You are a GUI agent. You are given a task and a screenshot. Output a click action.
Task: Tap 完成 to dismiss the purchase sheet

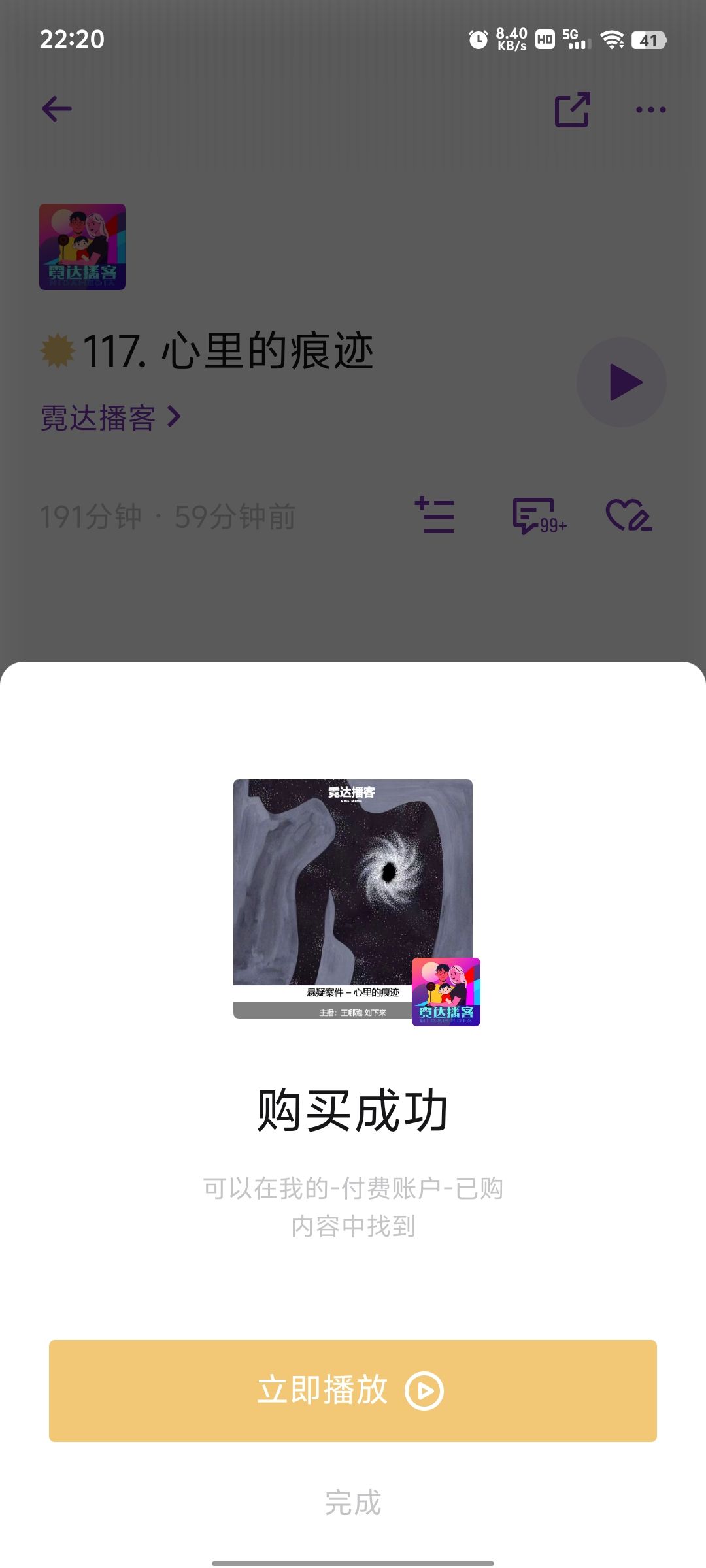tap(353, 1503)
